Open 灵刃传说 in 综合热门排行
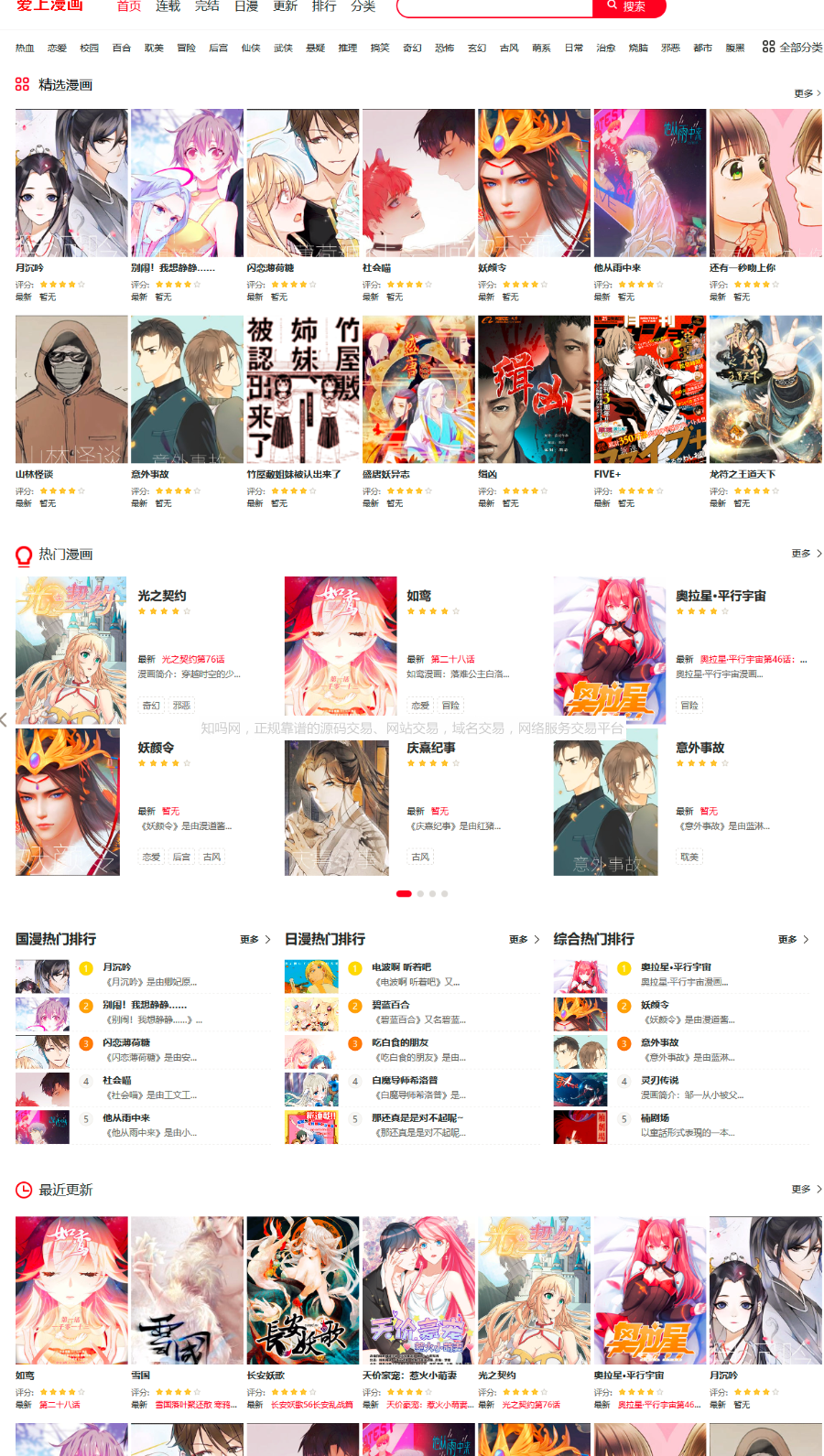Viewport: 824px width, 1456px height. pyautogui.click(x=659, y=1081)
